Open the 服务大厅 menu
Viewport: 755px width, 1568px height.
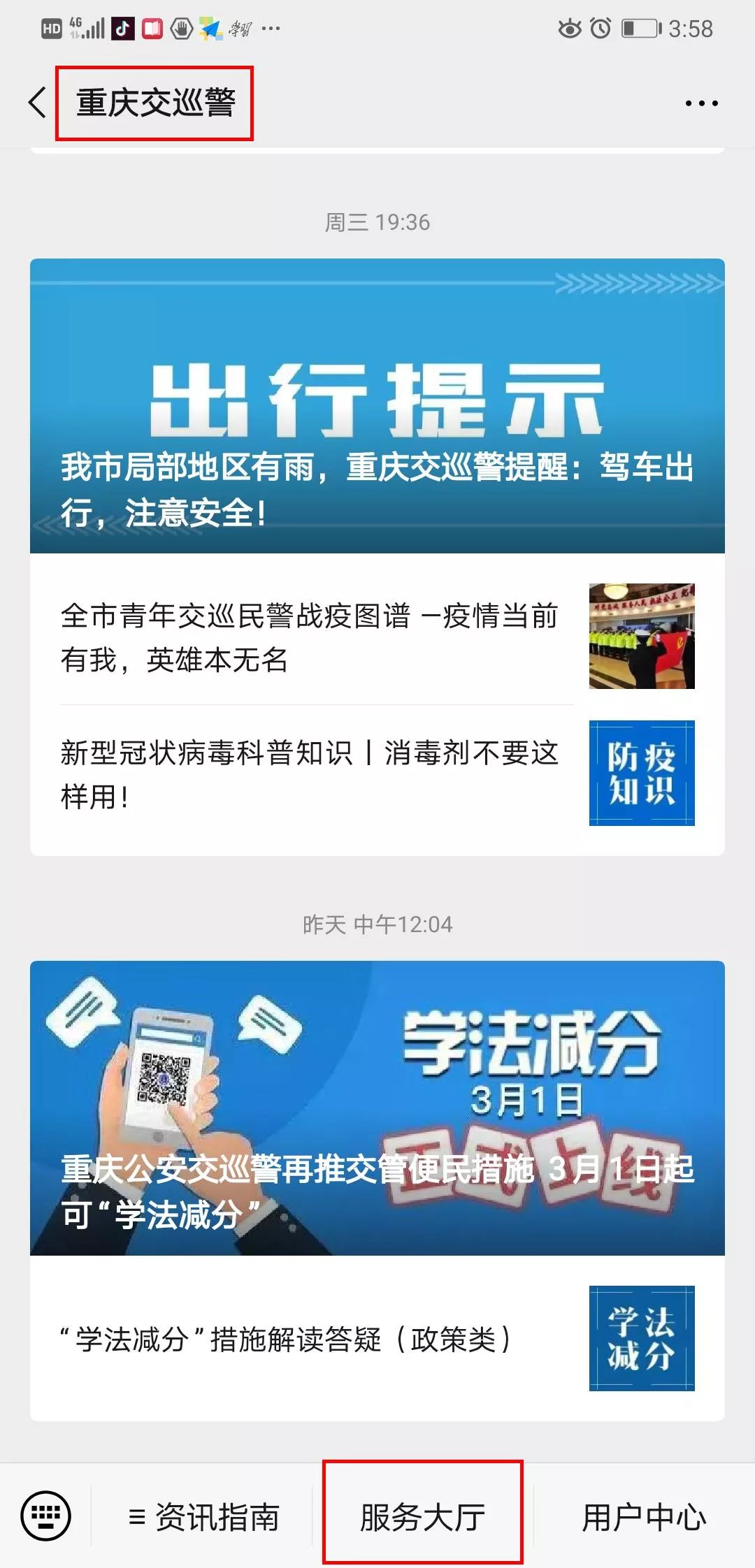pyautogui.click(x=422, y=1517)
